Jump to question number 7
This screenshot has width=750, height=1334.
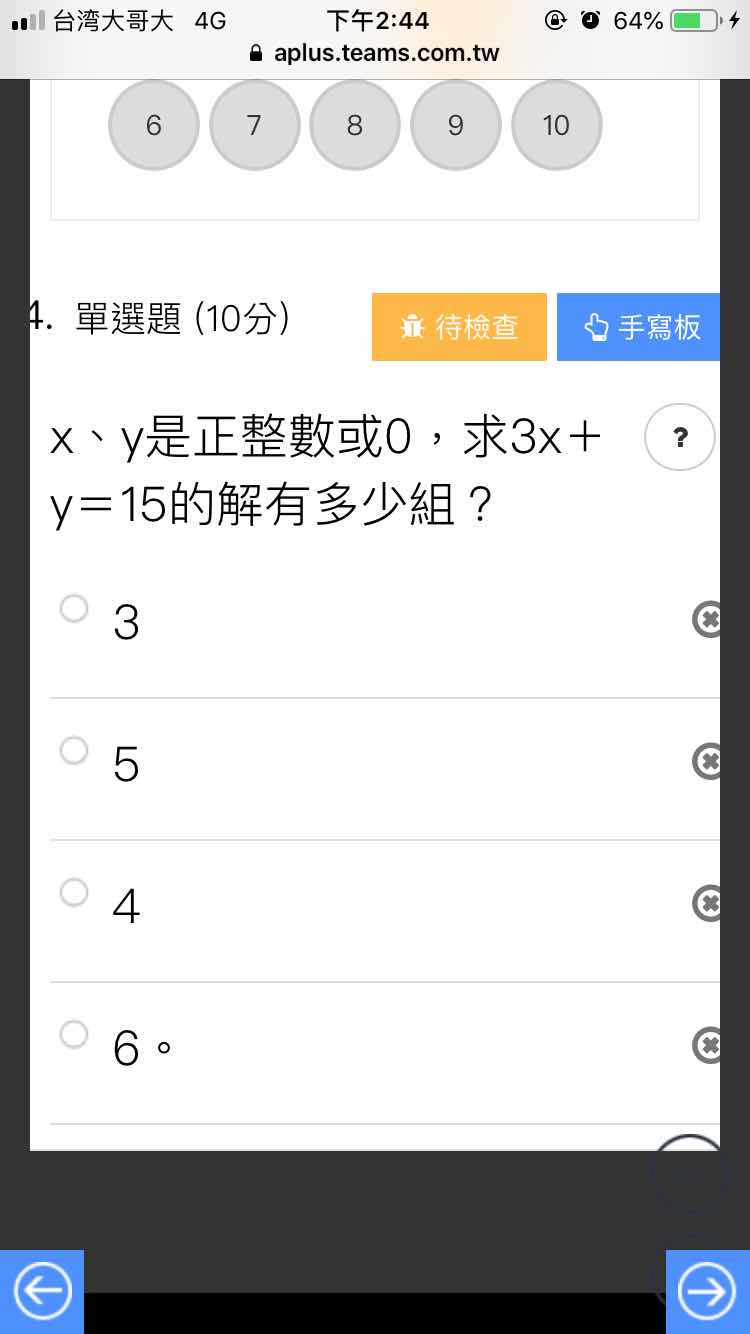[255, 125]
